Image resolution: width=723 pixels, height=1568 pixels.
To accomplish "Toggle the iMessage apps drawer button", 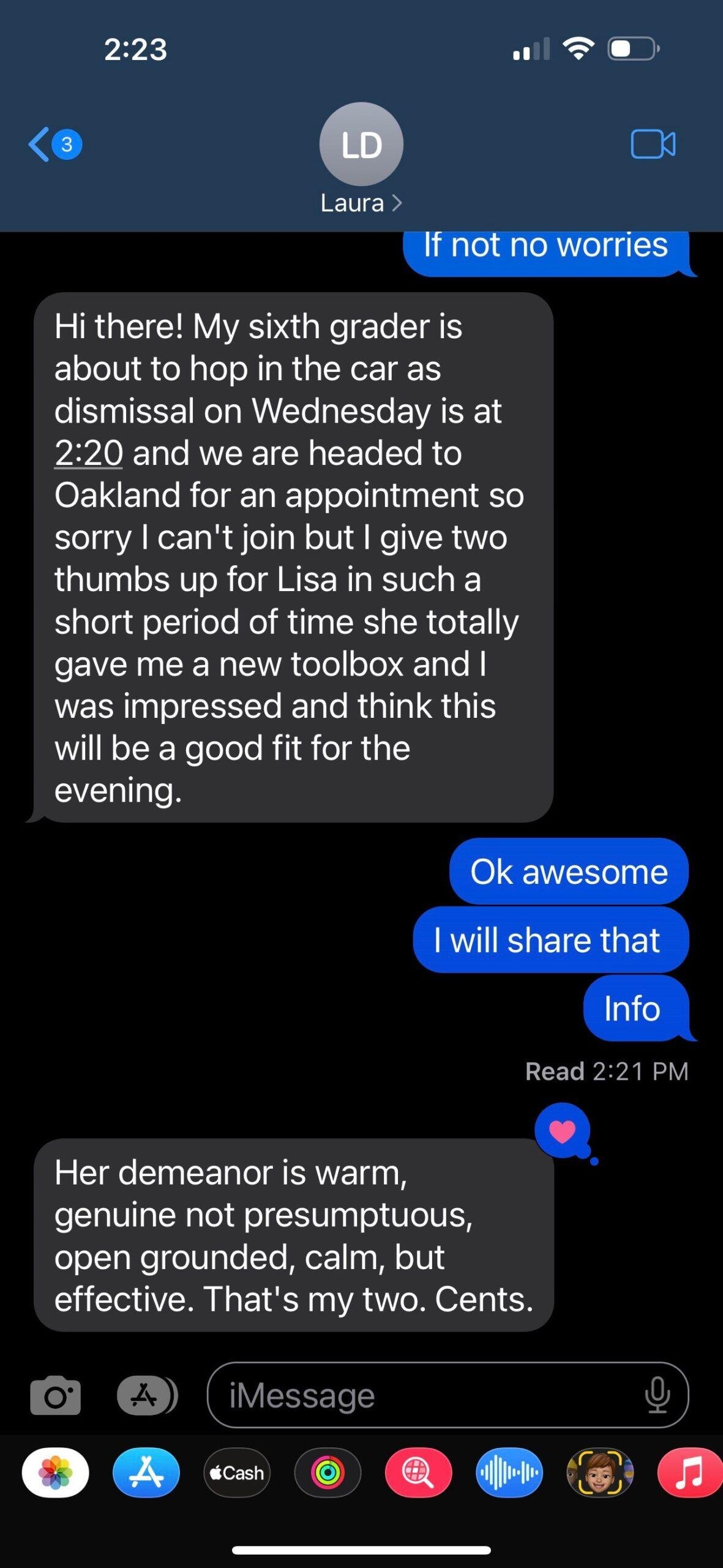I will tap(146, 1395).
